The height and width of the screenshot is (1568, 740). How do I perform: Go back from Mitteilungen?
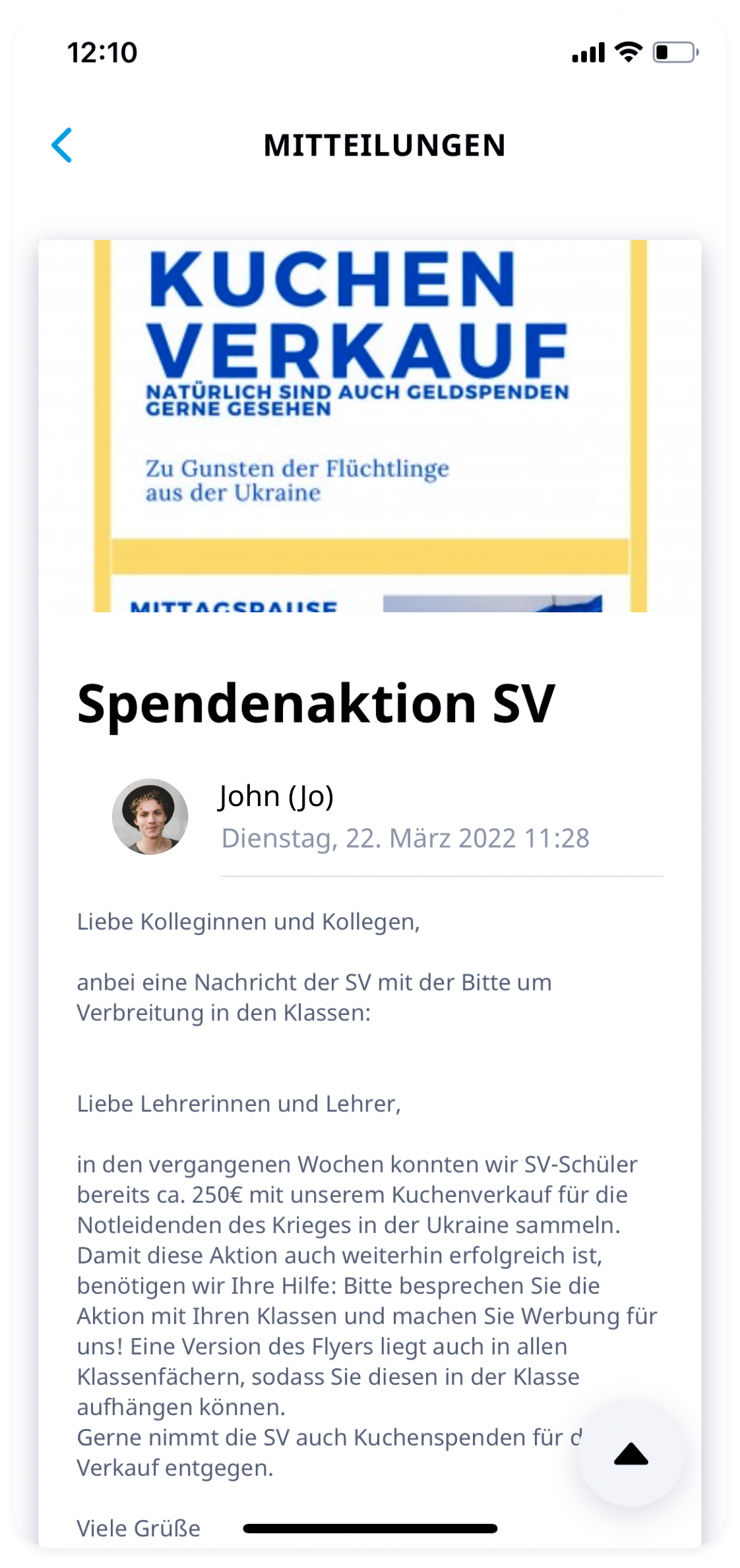click(x=62, y=145)
